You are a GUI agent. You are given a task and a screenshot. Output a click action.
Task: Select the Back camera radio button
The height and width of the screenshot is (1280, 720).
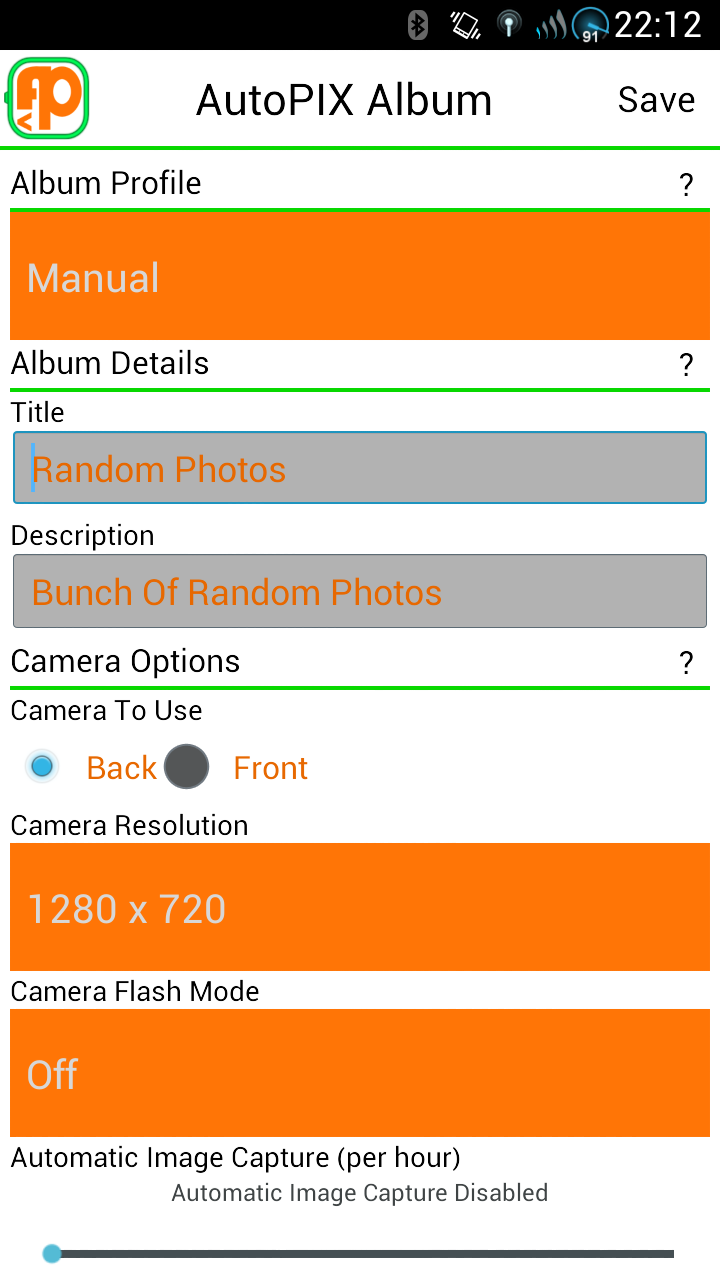[x=42, y=766]
